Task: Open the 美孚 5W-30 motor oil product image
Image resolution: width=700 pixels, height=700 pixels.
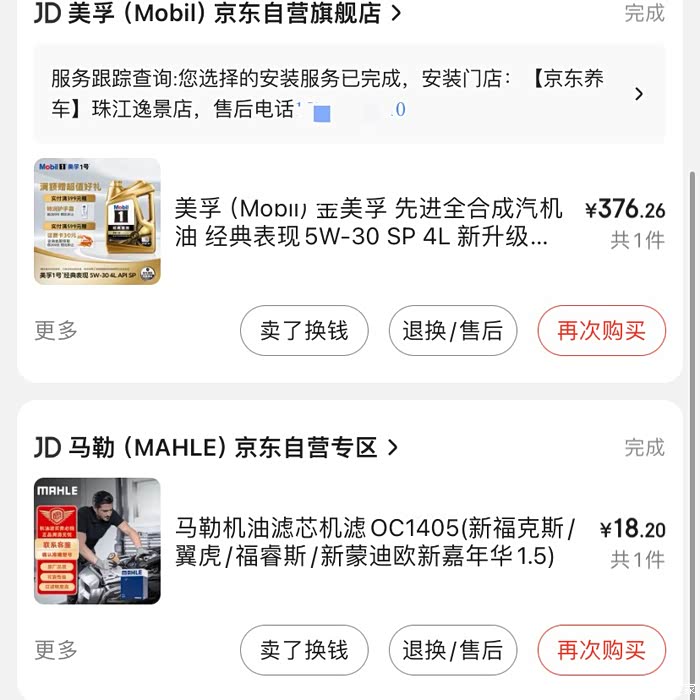Action: 97,221
